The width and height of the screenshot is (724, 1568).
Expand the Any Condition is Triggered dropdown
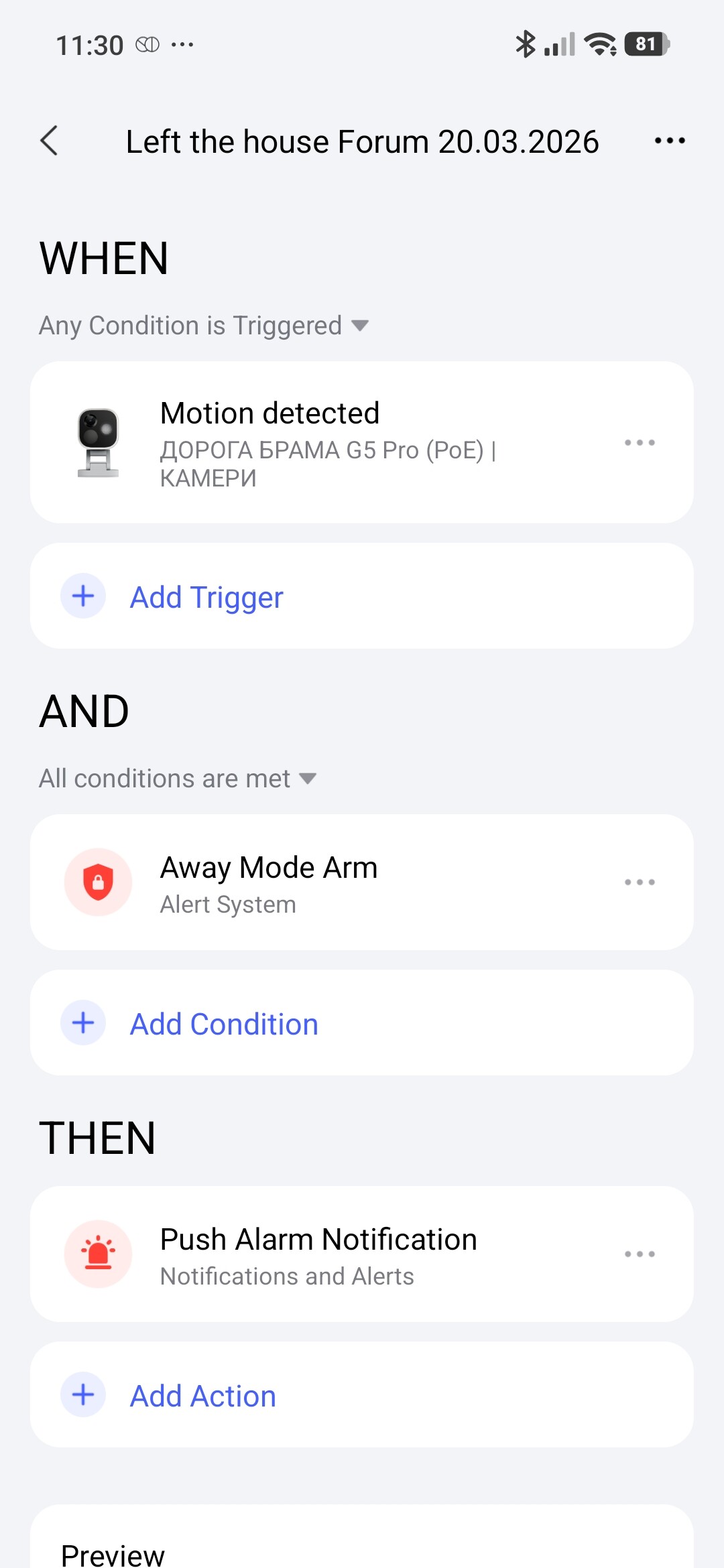click(204, 326)
